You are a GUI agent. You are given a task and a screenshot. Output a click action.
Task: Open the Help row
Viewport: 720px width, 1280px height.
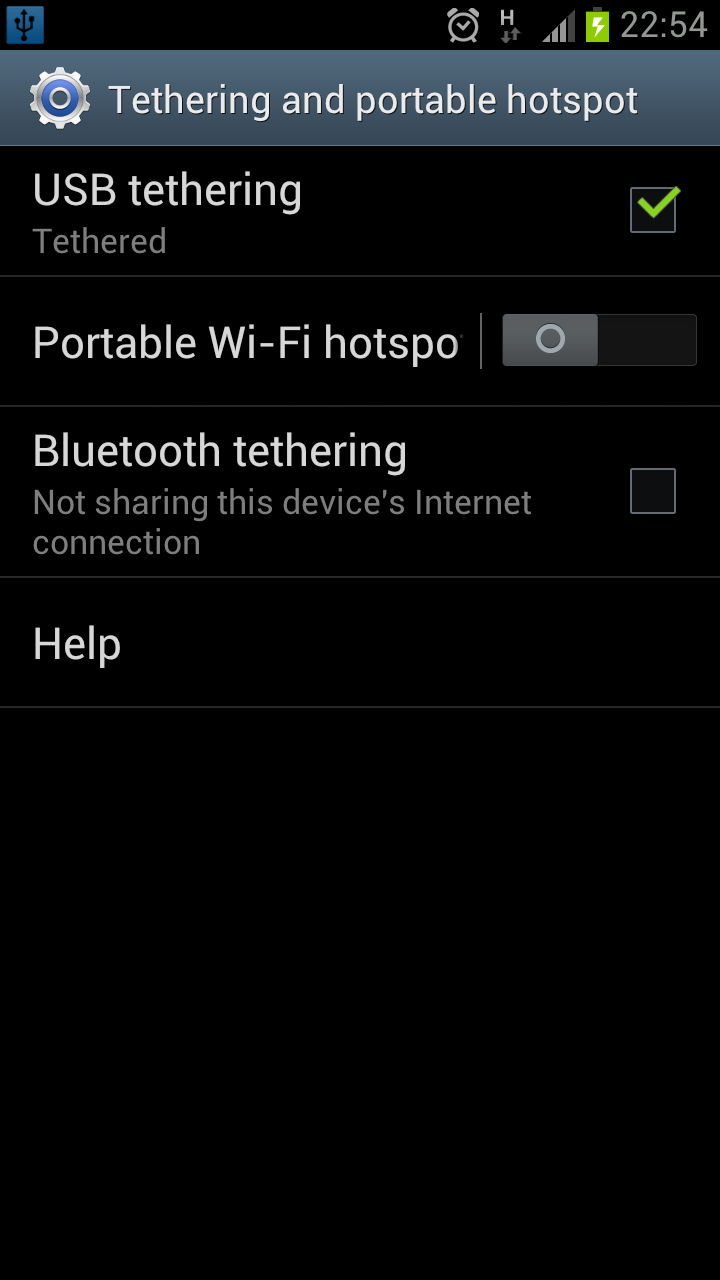[360, 643]
